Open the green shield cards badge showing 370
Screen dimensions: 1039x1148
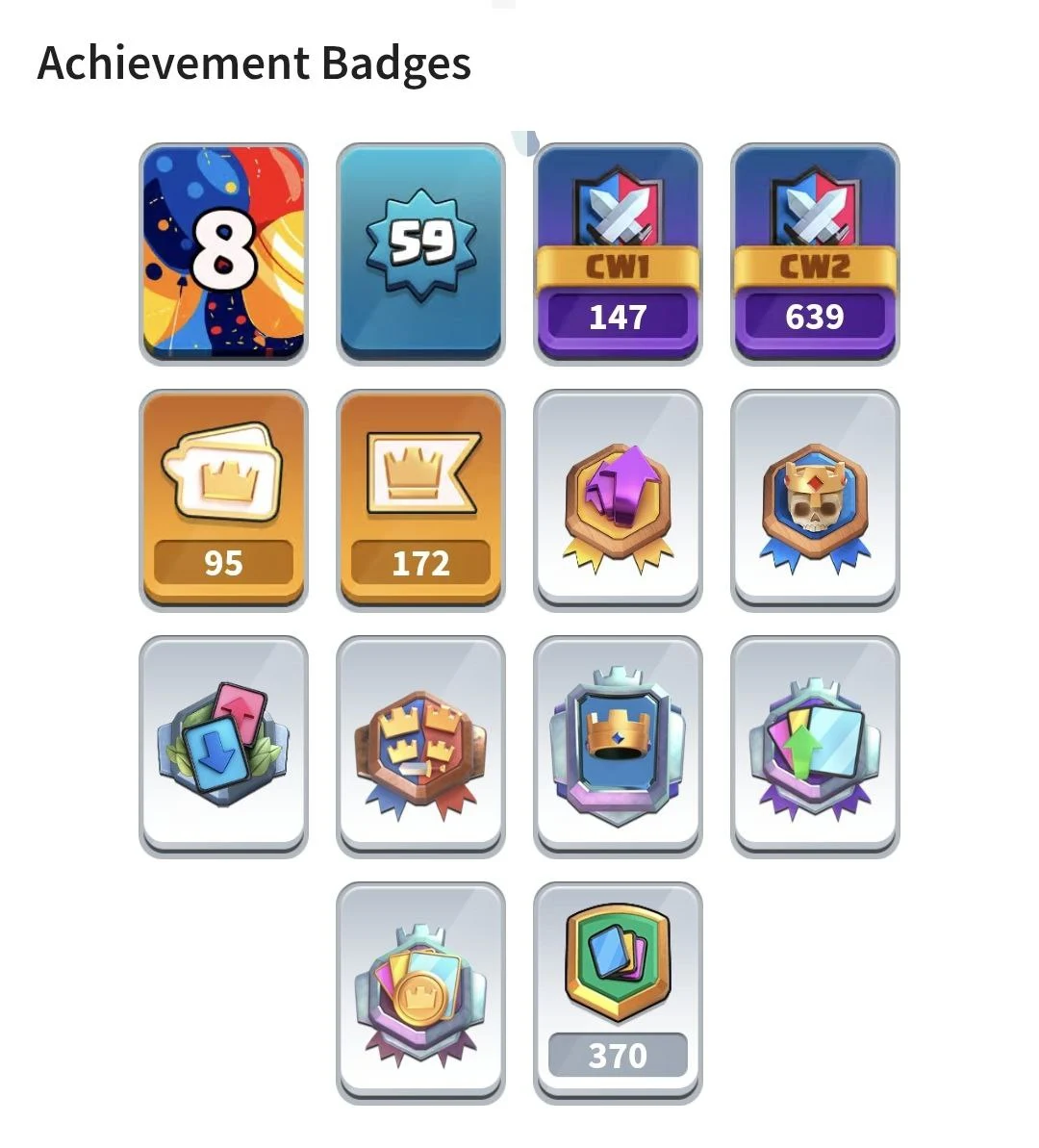point(618,993)
